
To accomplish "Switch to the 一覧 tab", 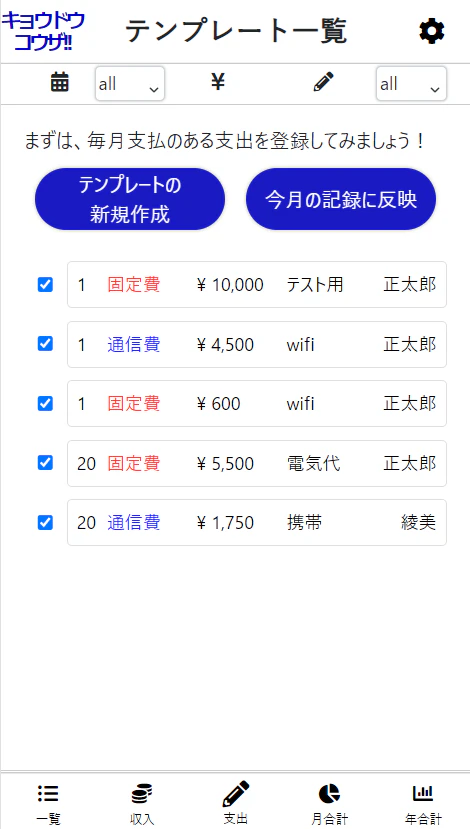I will (x=48, y=804).
